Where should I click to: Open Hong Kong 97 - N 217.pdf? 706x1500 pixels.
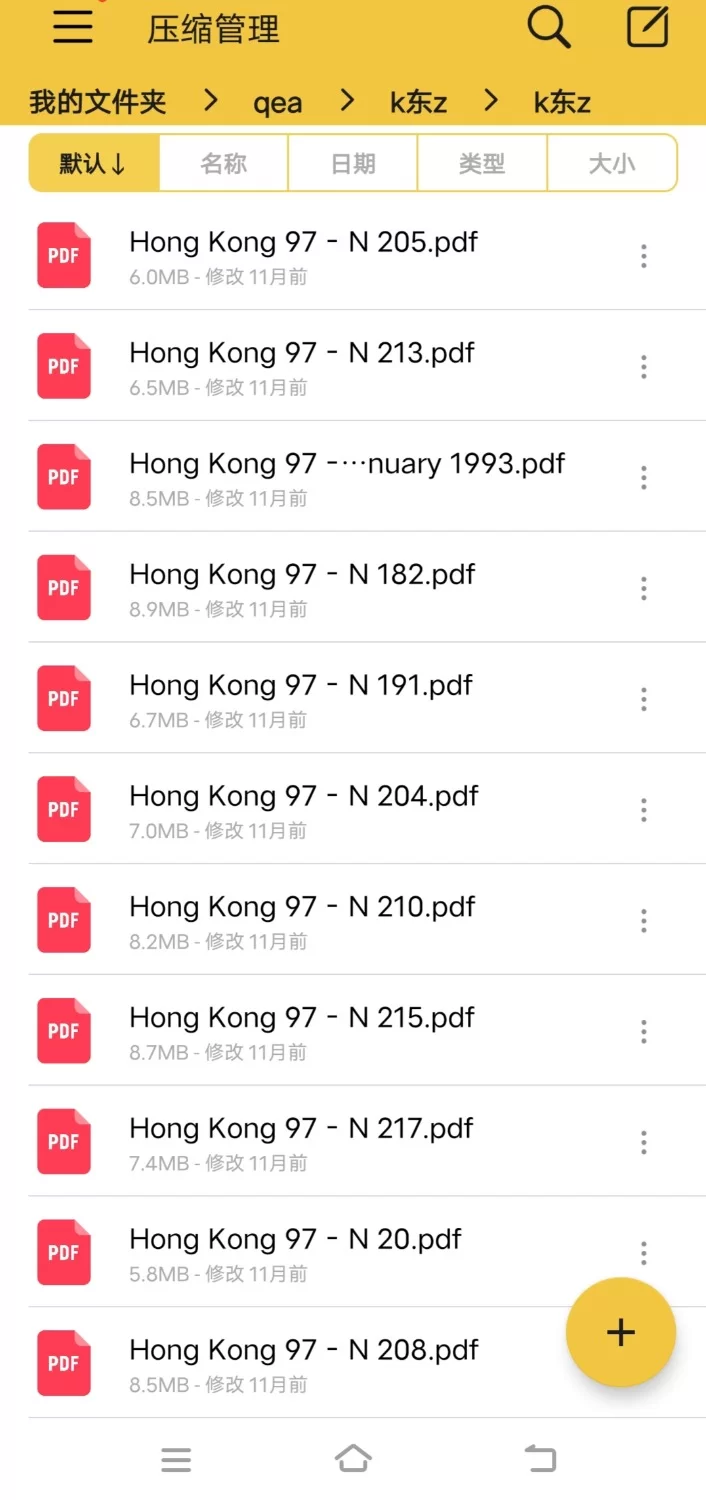click(x=300, y=1141)
